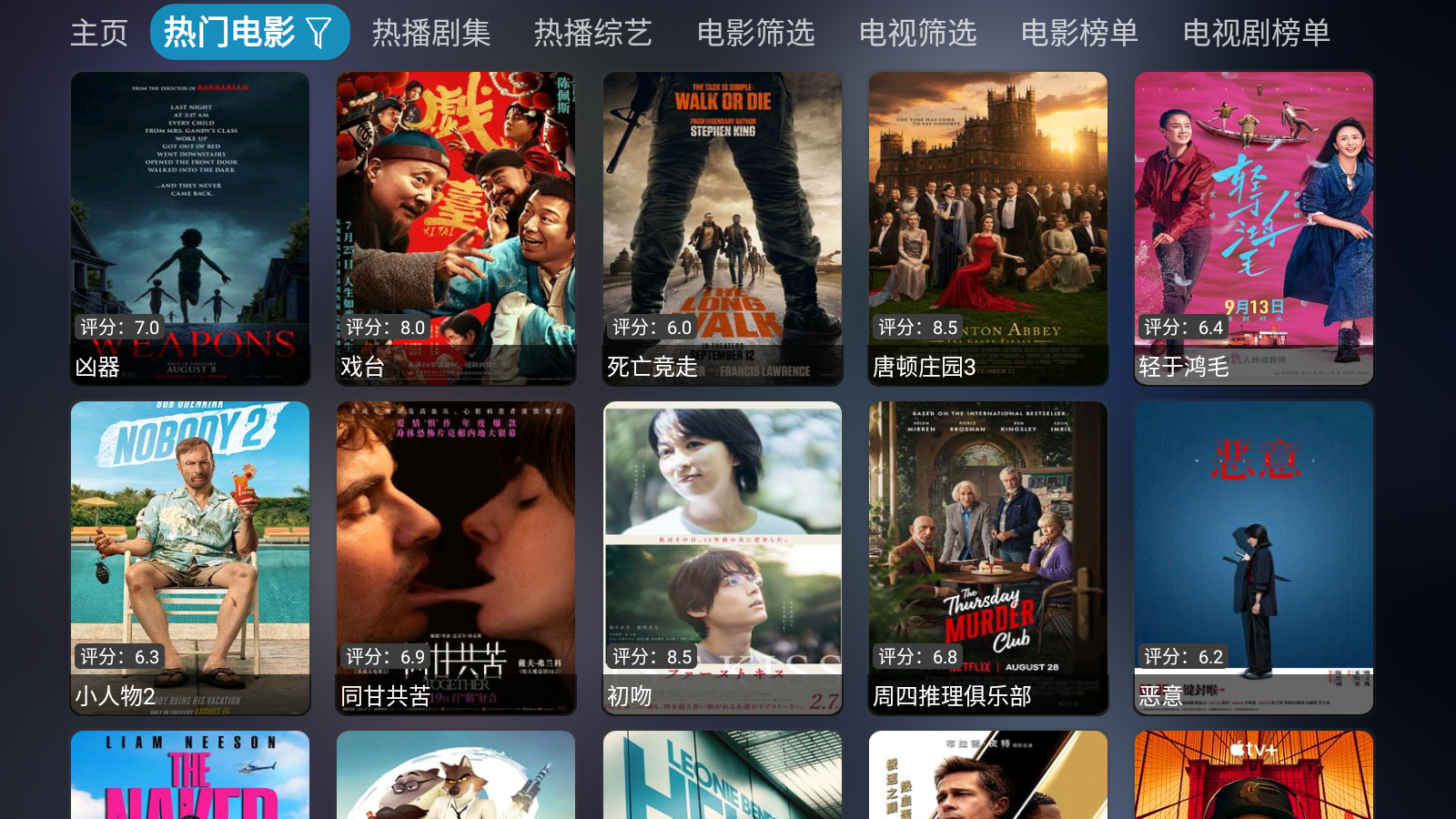Switch to the 主页 tab

click(99, 33)
